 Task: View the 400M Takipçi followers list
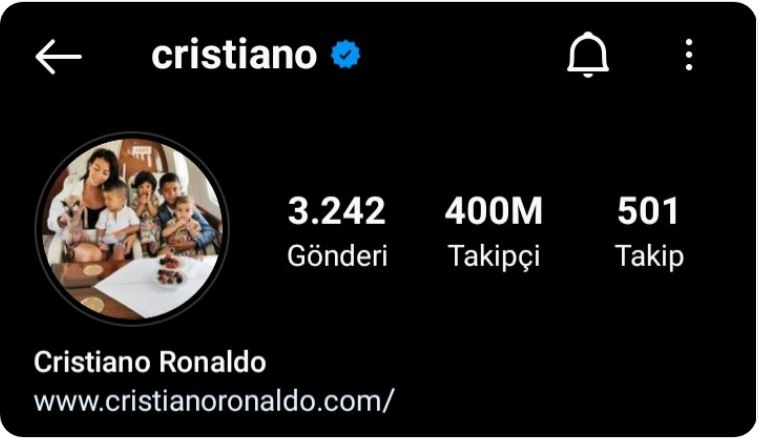point(494,231)
